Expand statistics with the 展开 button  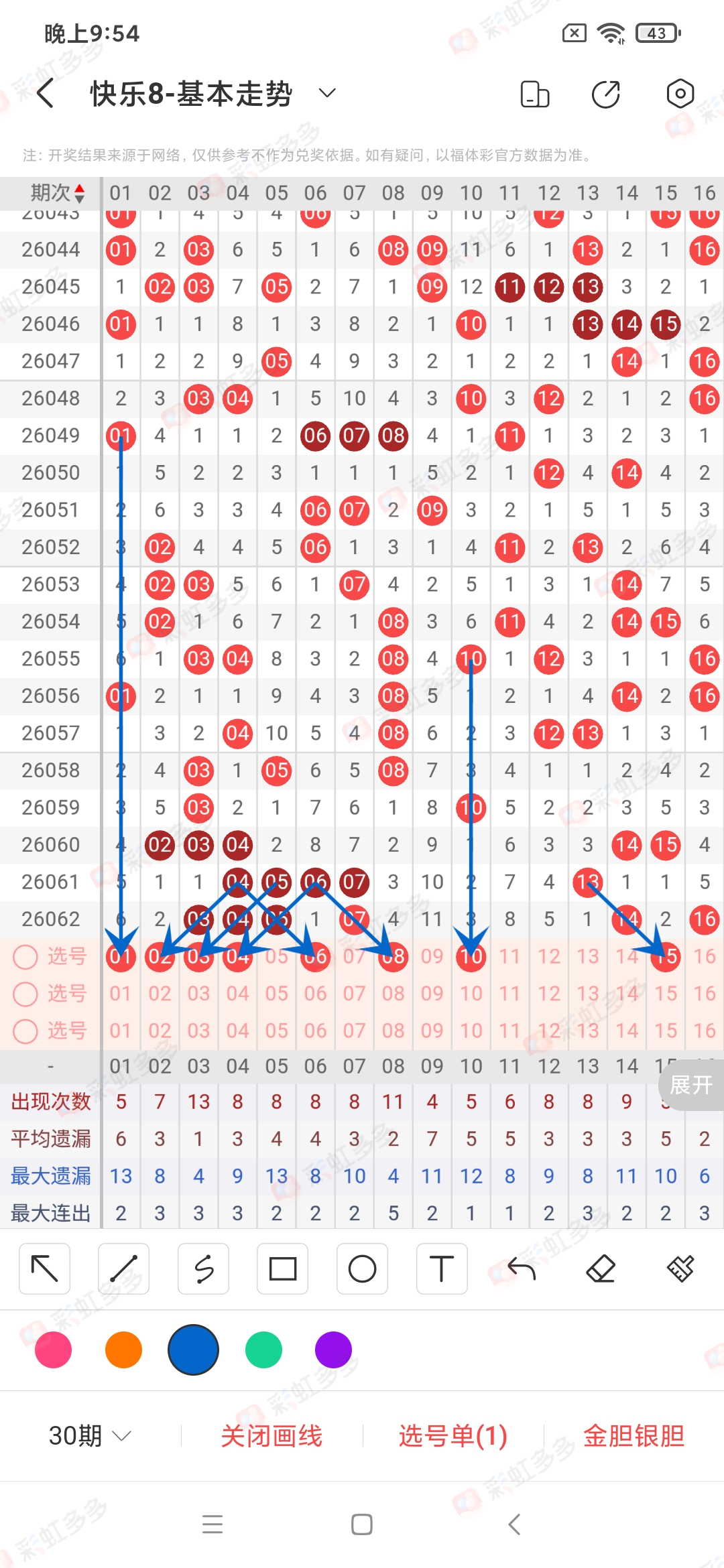(690, 1085)
